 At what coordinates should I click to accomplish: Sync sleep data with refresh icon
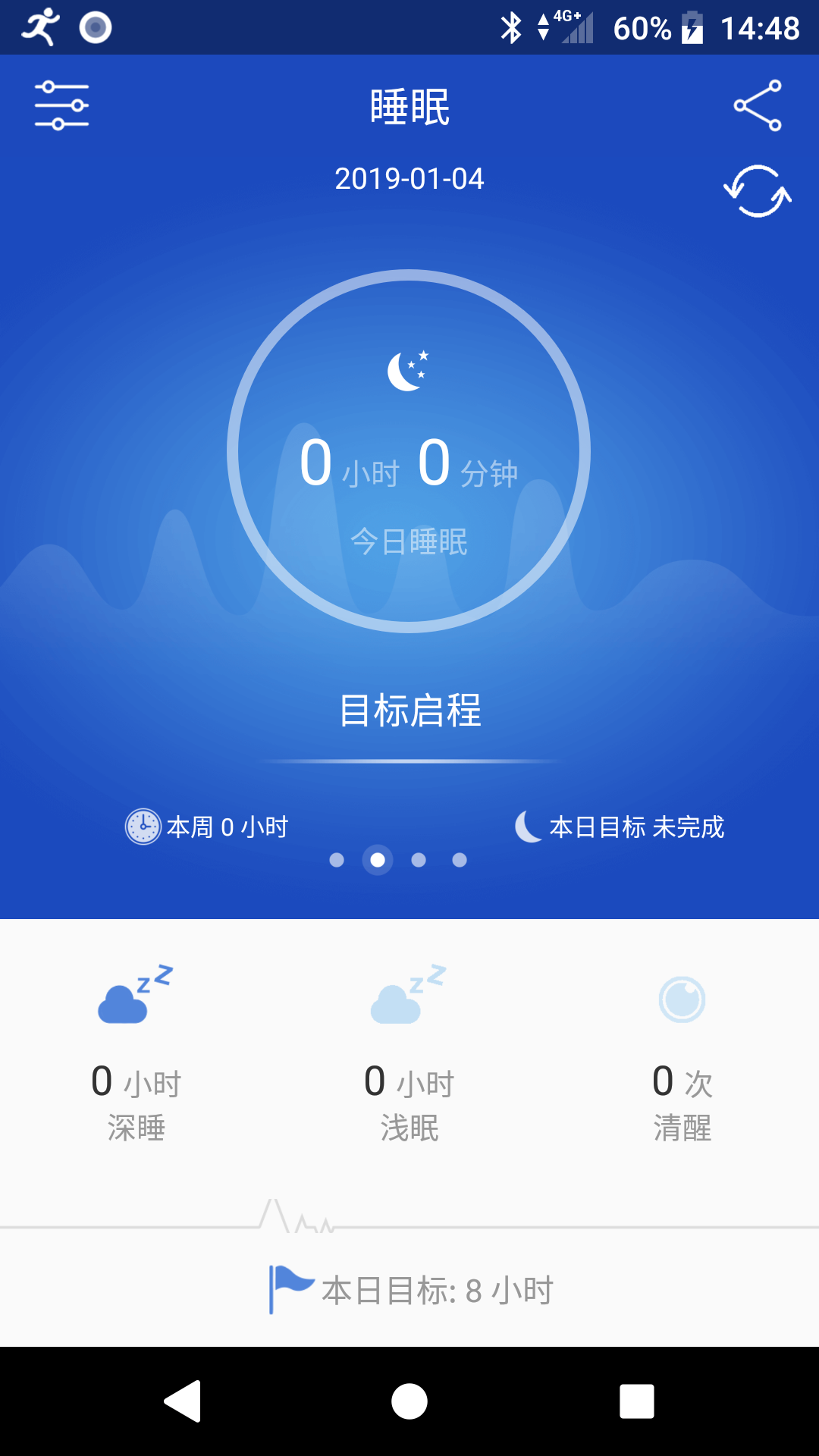[757, 191]
